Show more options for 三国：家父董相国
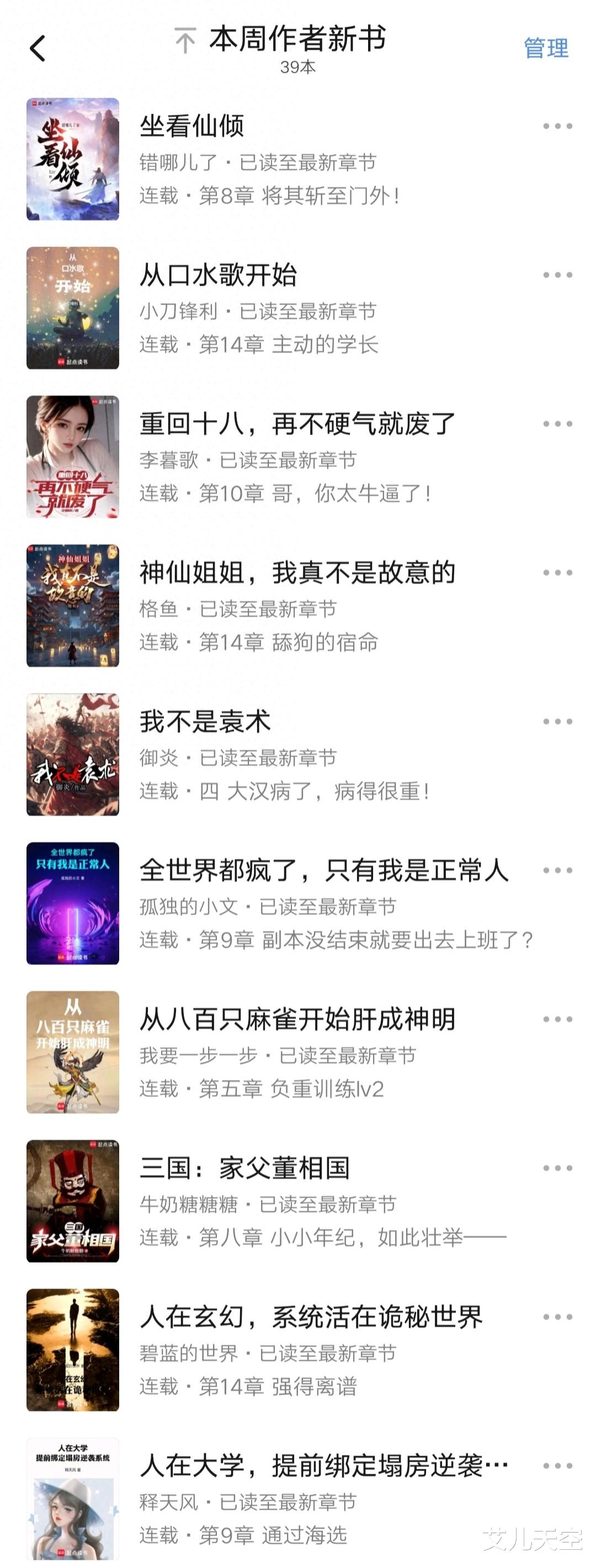 [557, 1168]
